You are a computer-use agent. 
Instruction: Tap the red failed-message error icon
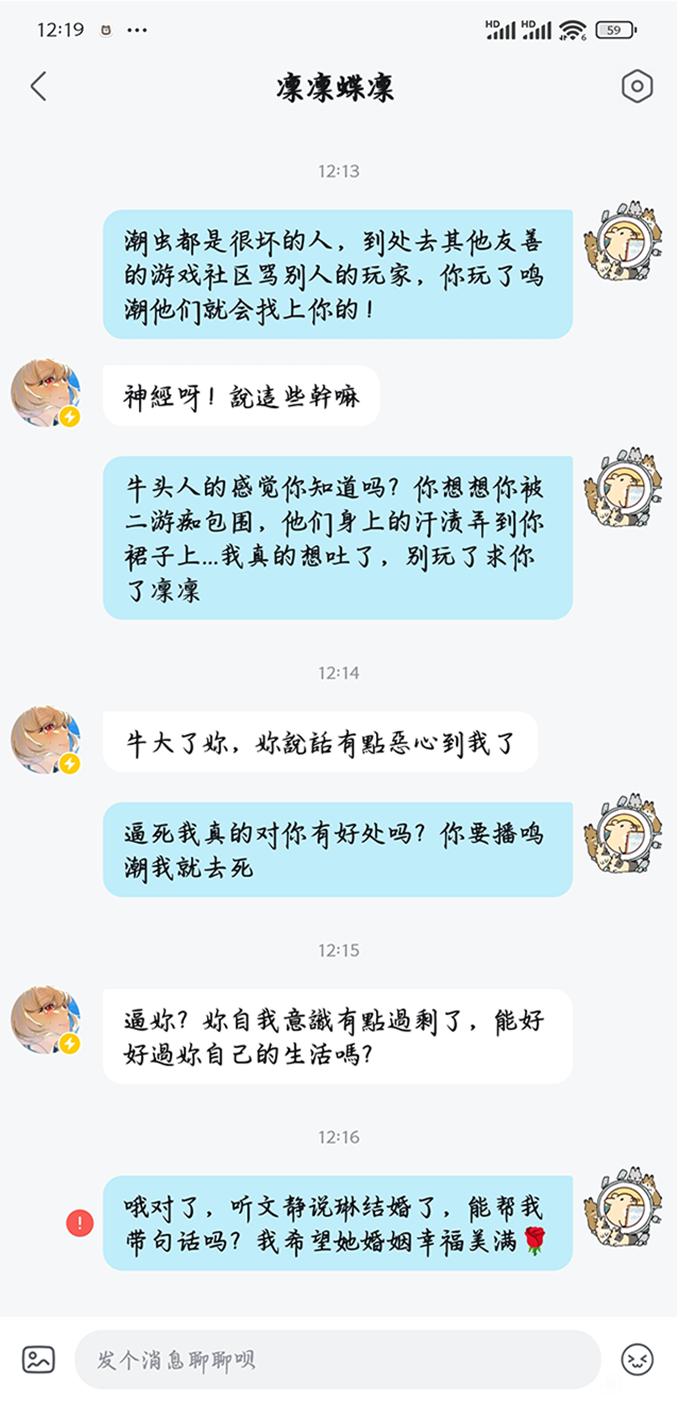tap(80, 1222)
